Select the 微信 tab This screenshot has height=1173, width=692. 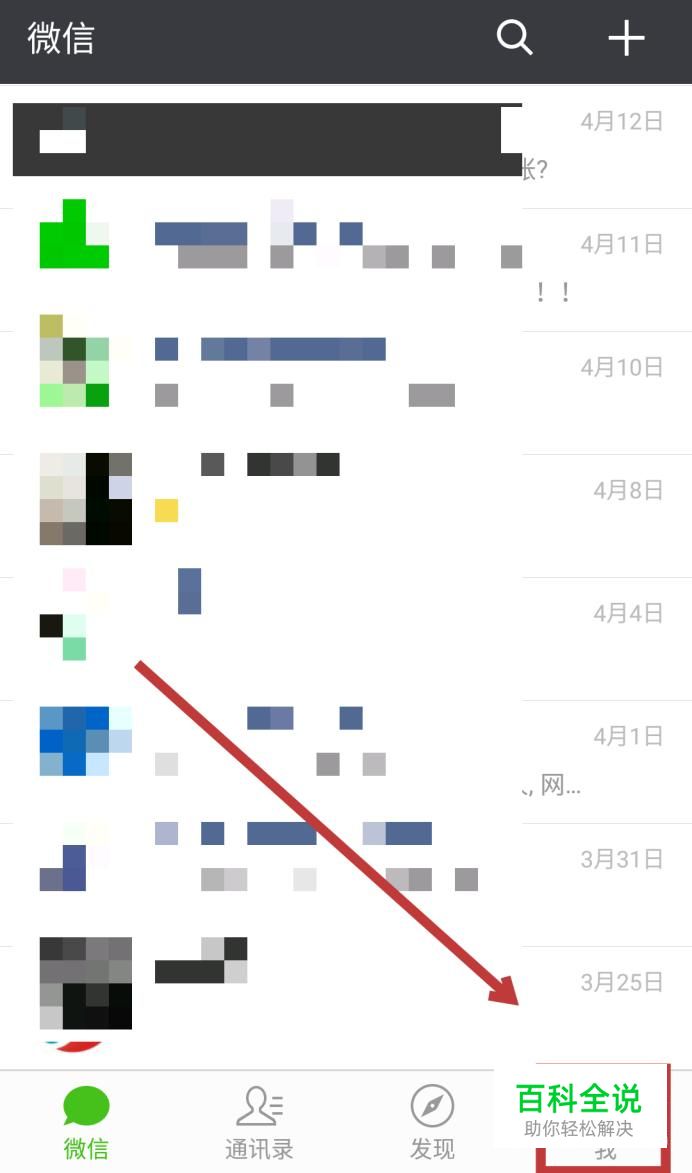tap(86, 1122)
